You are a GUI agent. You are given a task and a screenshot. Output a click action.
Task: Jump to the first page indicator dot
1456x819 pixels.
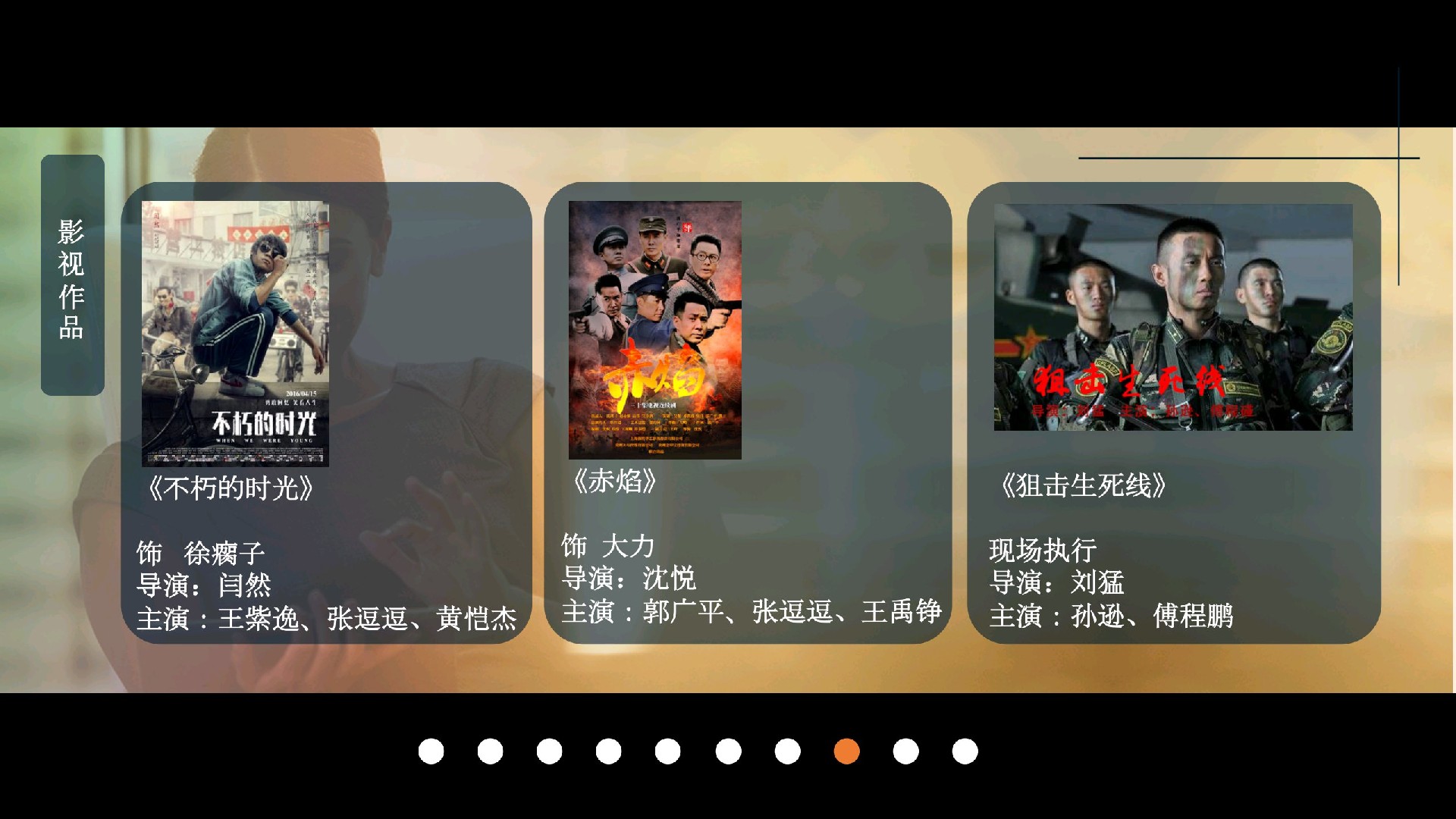(x=431, y=752)
